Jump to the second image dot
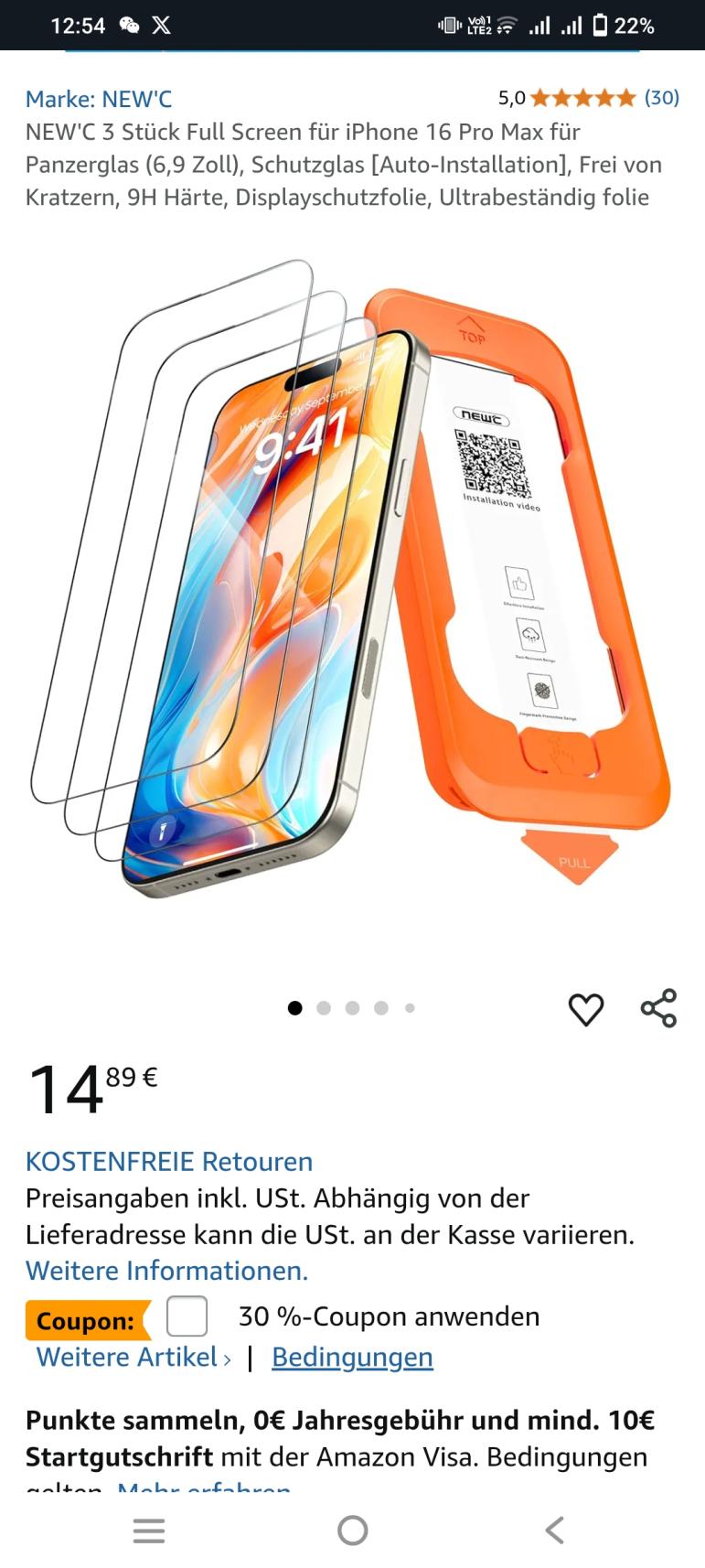The width and height of the screenshot is (705, 1568). (324, 1008)
